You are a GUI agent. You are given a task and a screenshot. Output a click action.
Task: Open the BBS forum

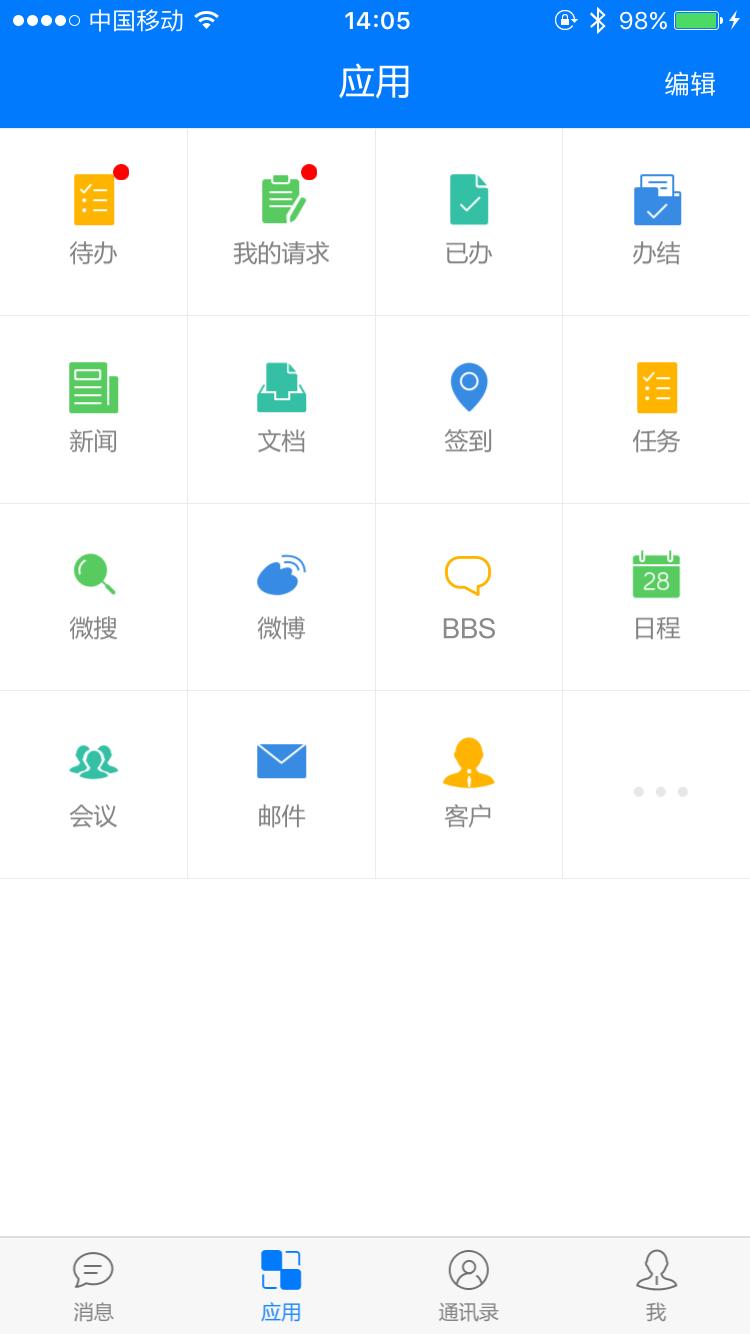click(x=469, y=597)
